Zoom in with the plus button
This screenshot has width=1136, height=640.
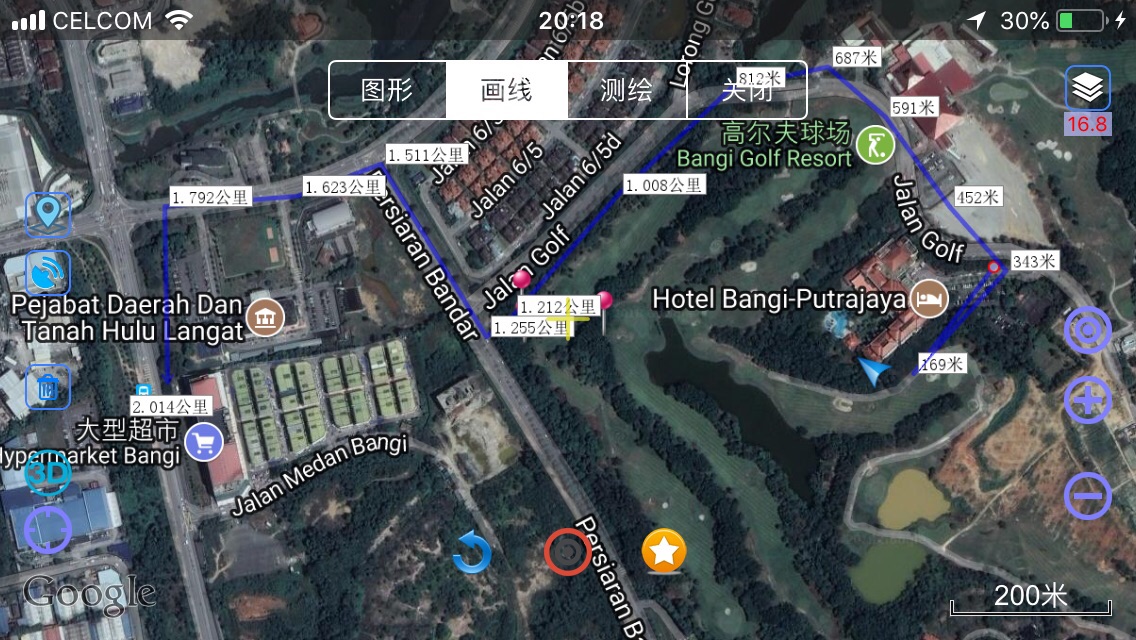point(1087,401)
